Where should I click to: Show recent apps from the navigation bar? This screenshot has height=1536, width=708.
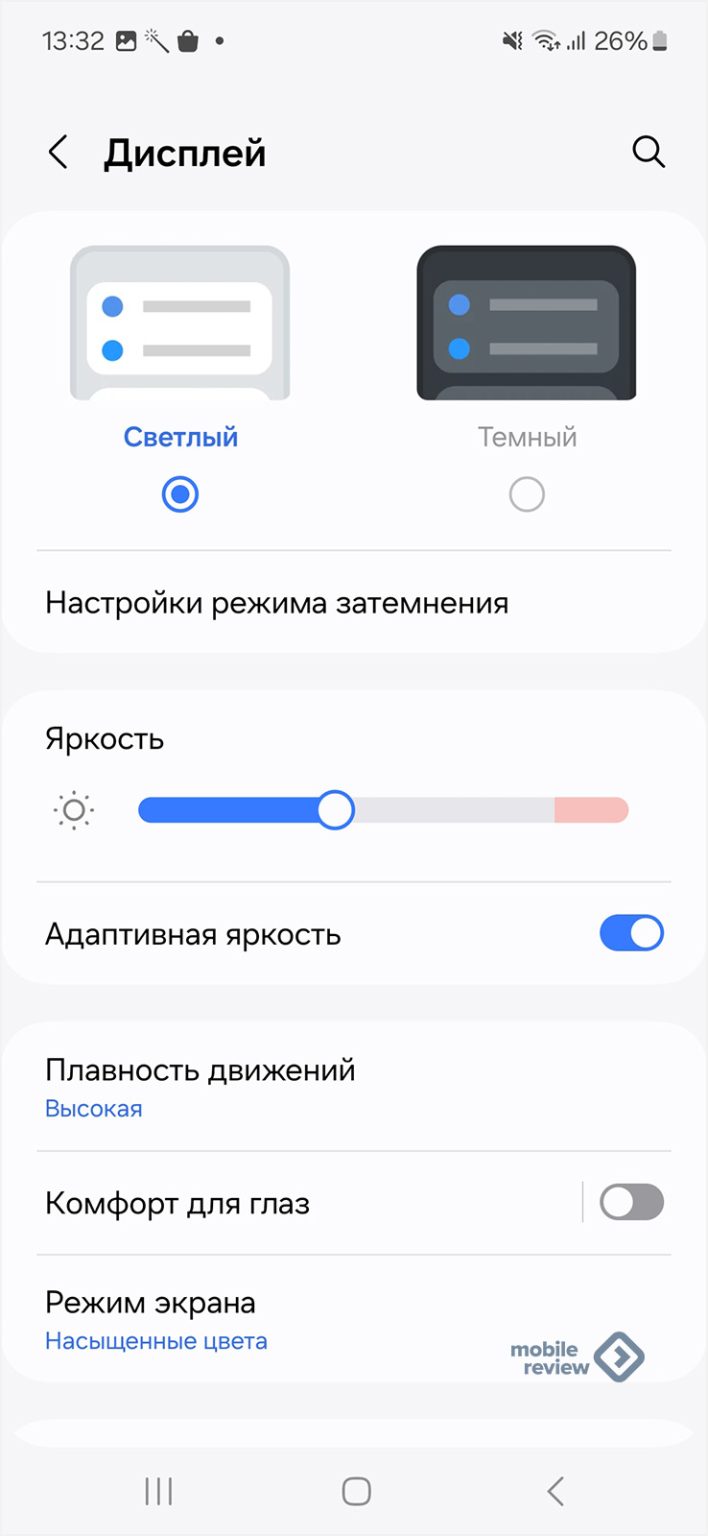pyautogui.click(x=159, y=1491)
